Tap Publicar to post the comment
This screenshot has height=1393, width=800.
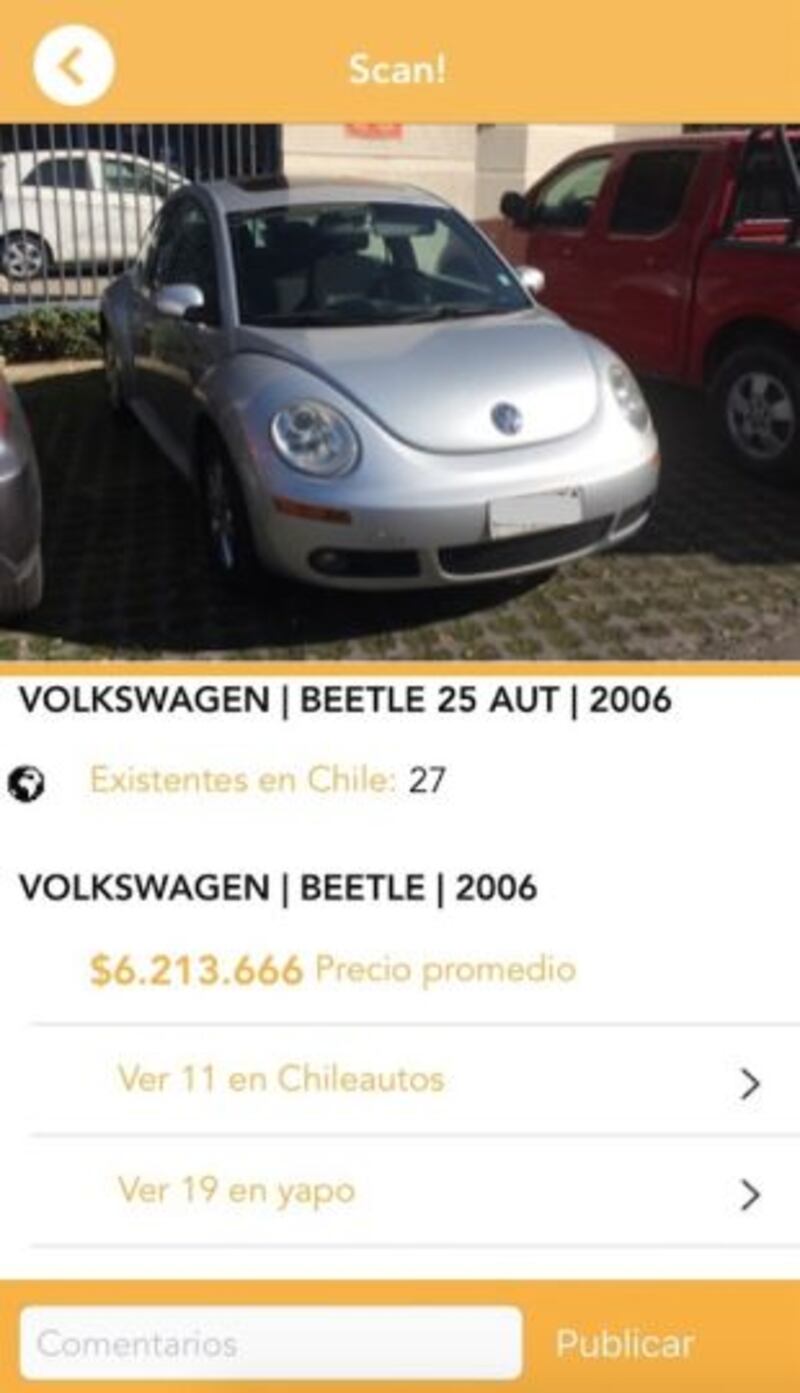624,1343
